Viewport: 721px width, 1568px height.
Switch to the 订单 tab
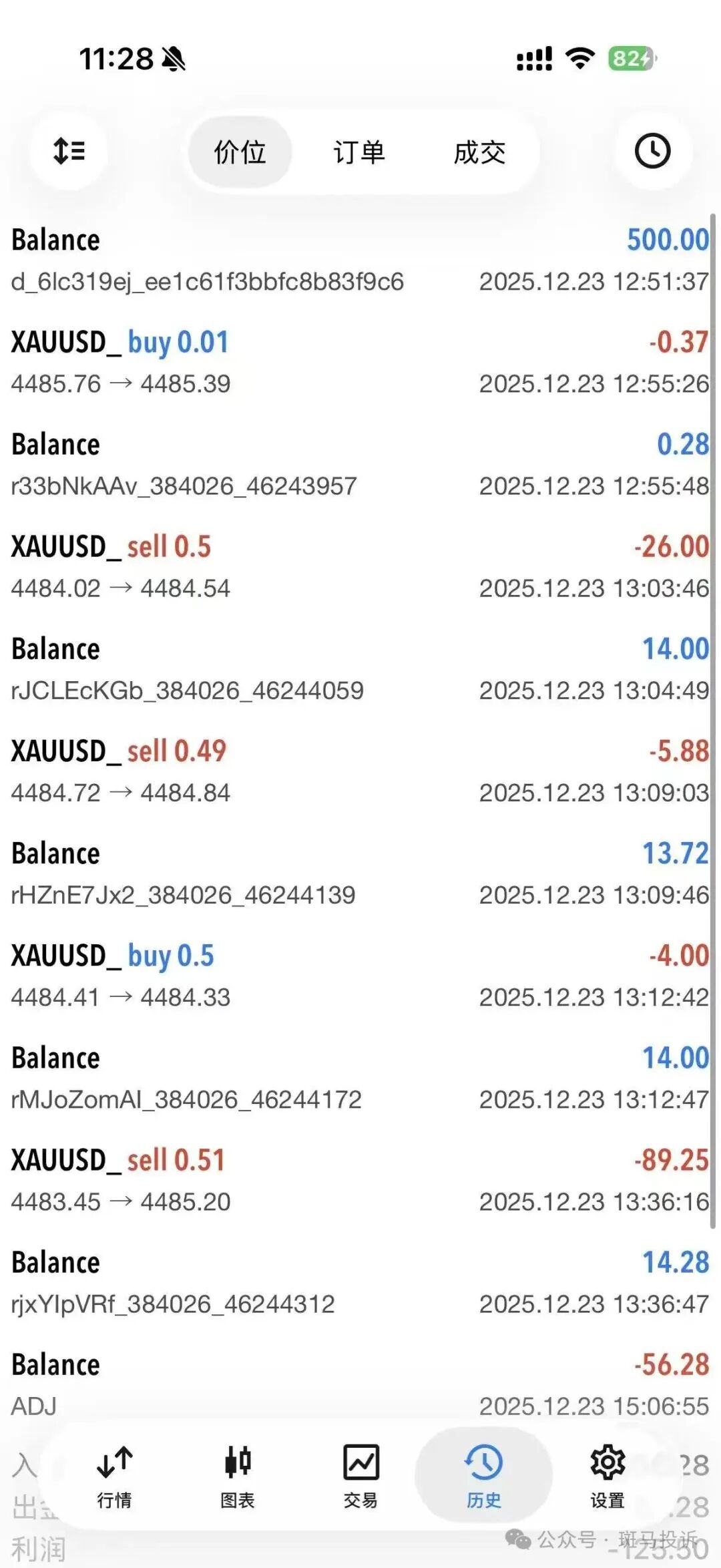[359, 152]
